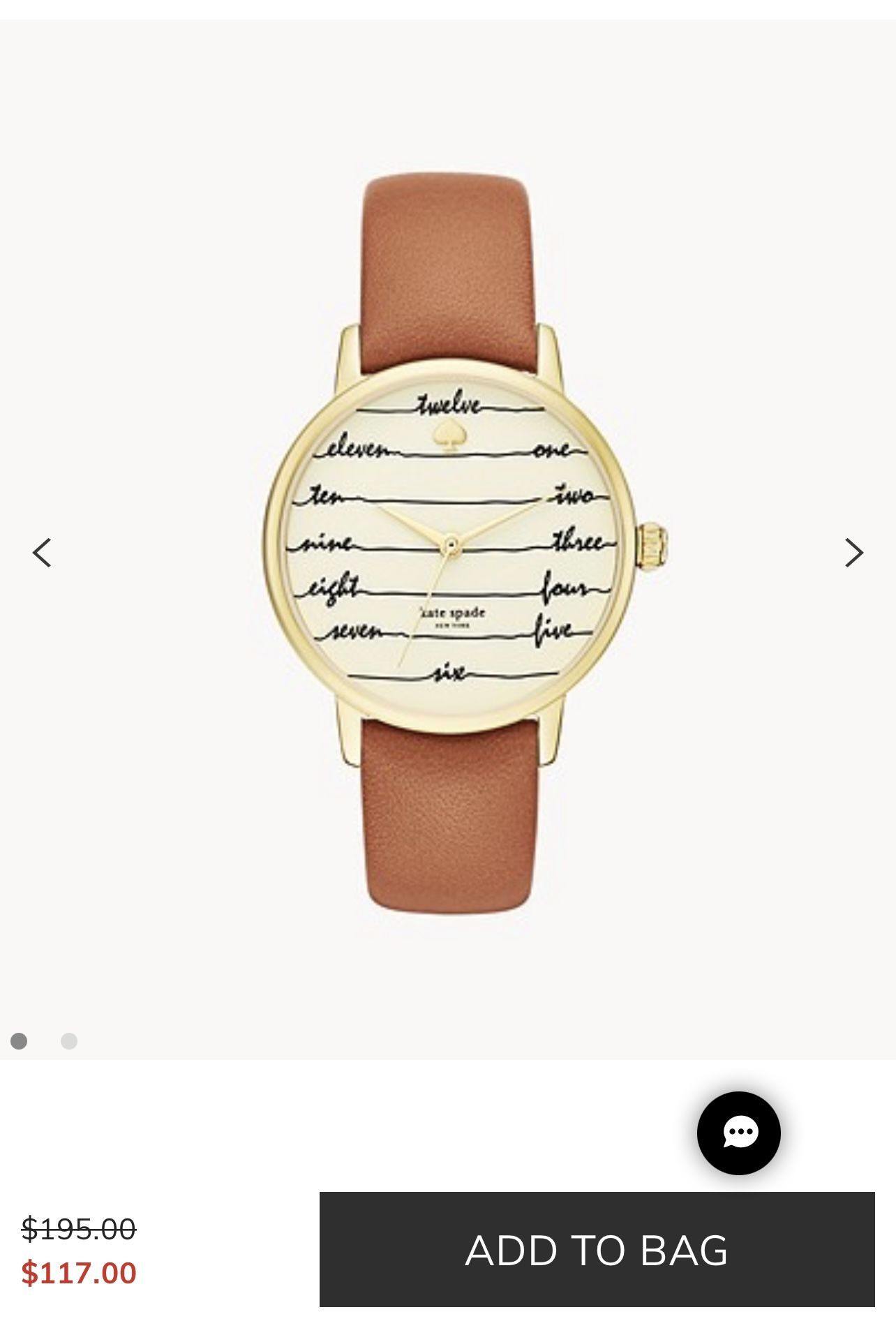Show the previous product image
The image size is (896, 1328).
point(43,553)
